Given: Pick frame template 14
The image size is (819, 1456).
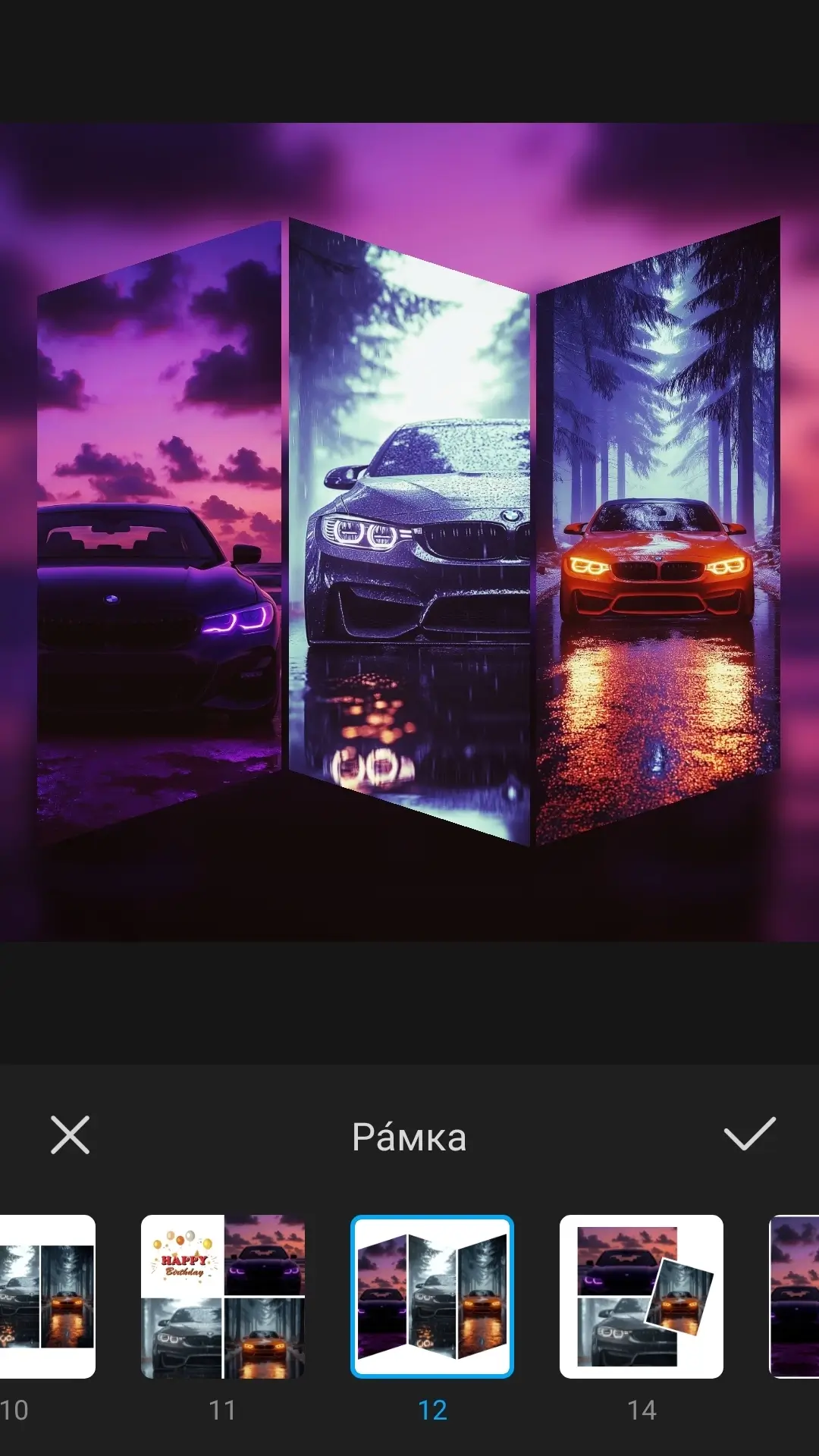Looking at the screenshot, I should 642,1296.
